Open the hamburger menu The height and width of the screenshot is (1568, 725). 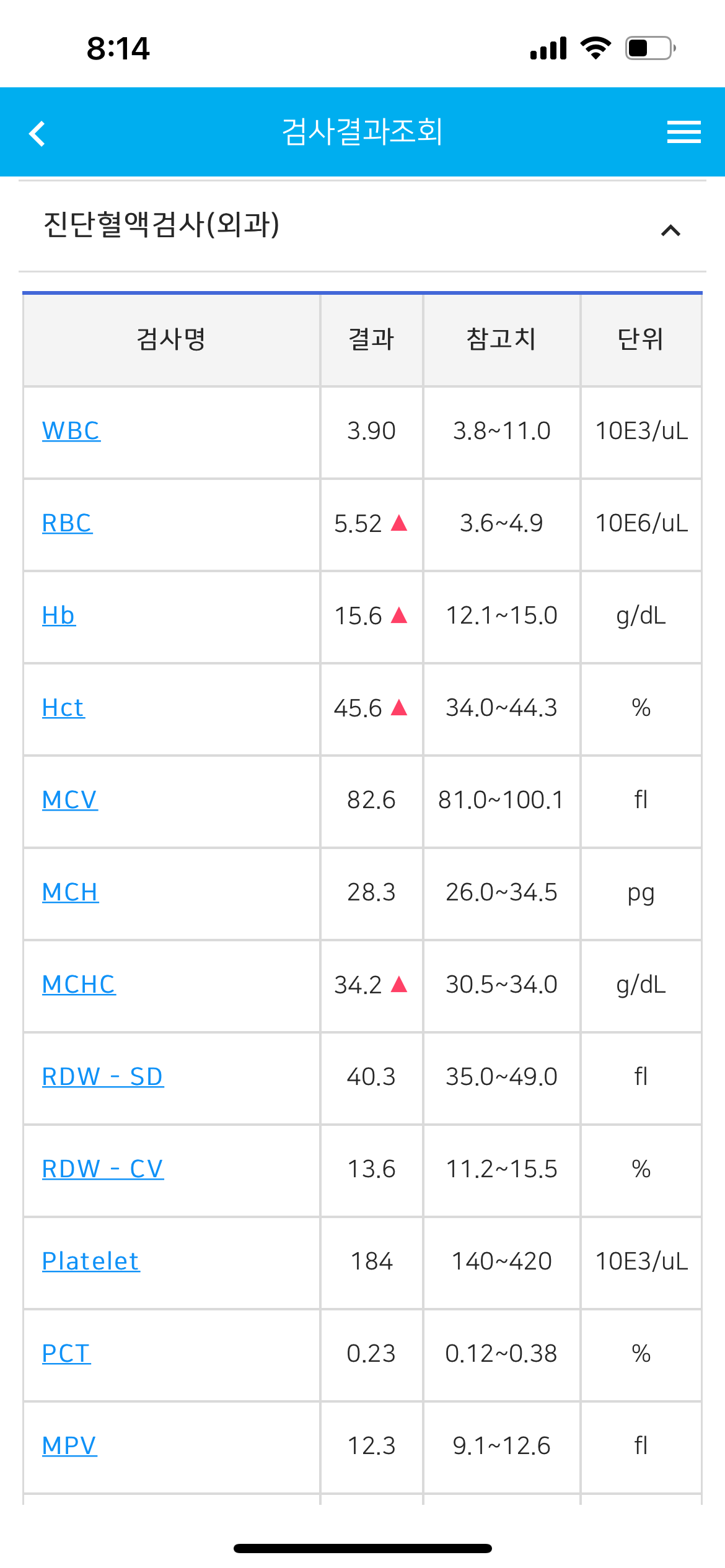pyautogui.click(x=683, y=132)
